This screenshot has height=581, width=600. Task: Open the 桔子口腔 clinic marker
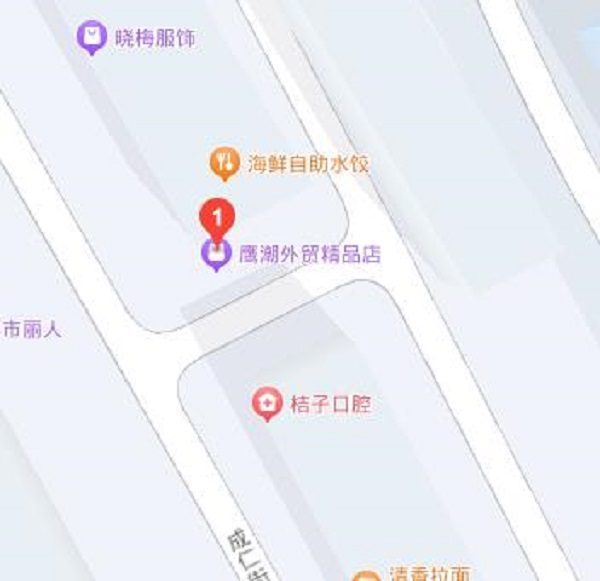pyautogui.click(x=267, y=403)
